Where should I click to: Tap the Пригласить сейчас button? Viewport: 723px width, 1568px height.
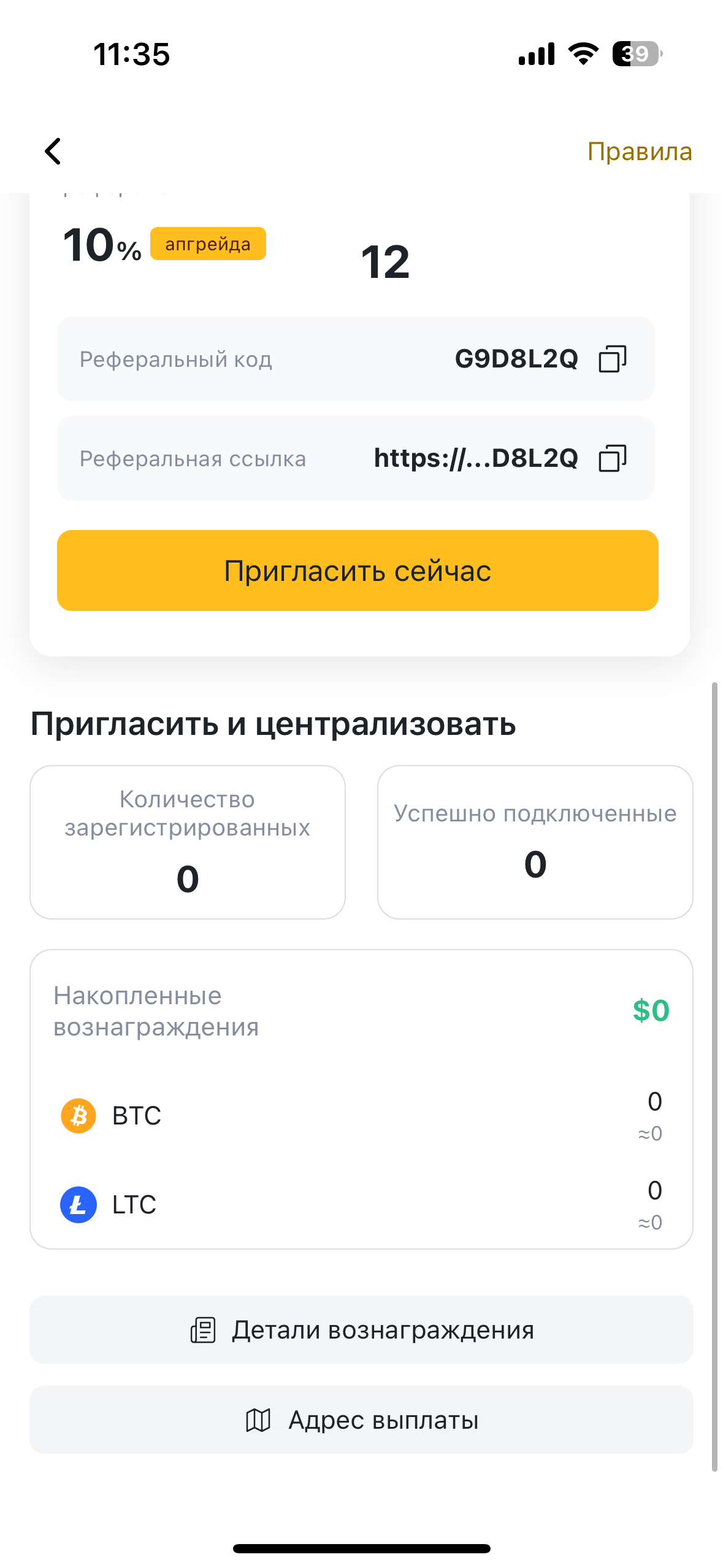click(x=358, y=571)
